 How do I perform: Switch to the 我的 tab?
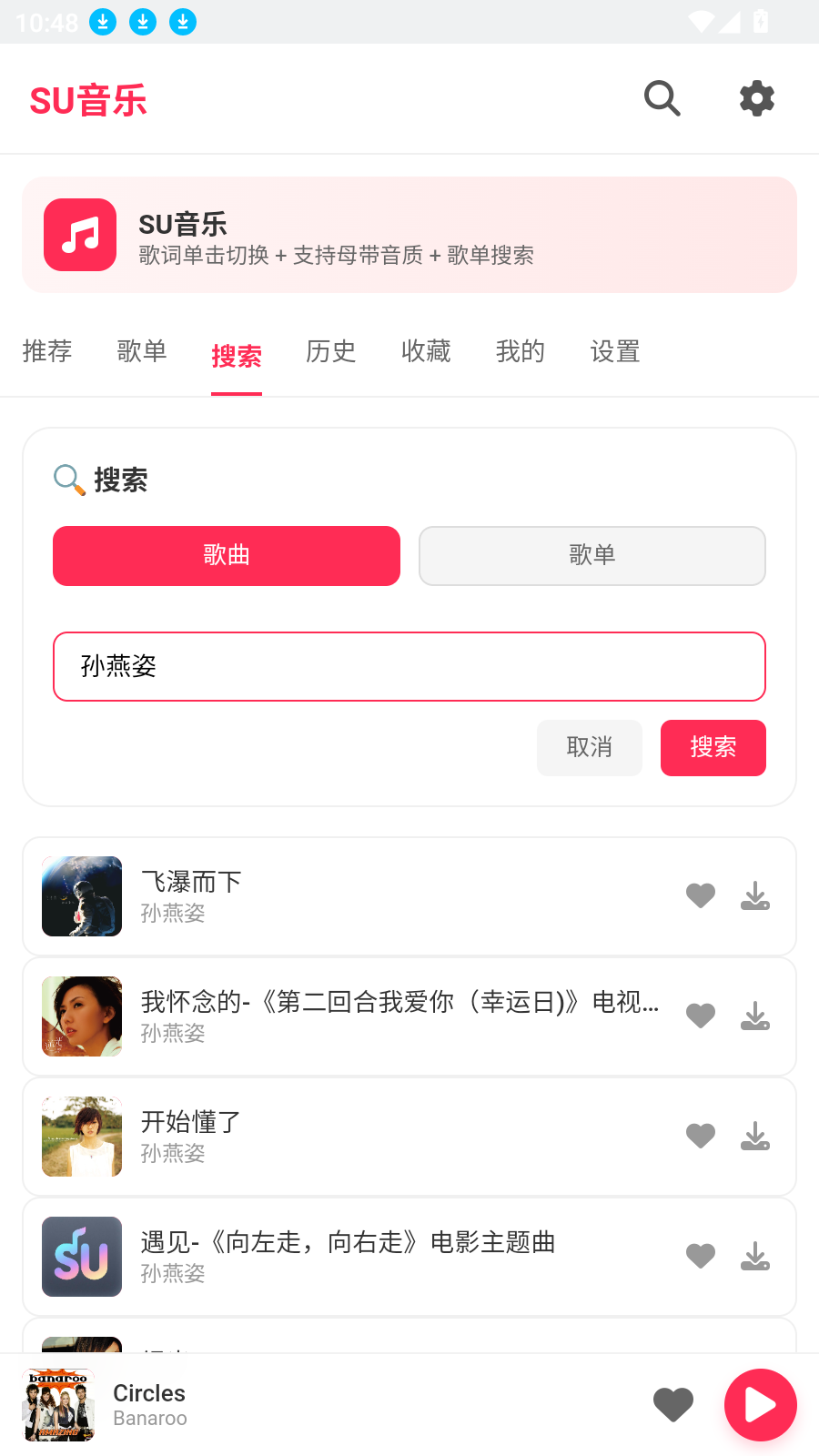[x=520, y=352]
